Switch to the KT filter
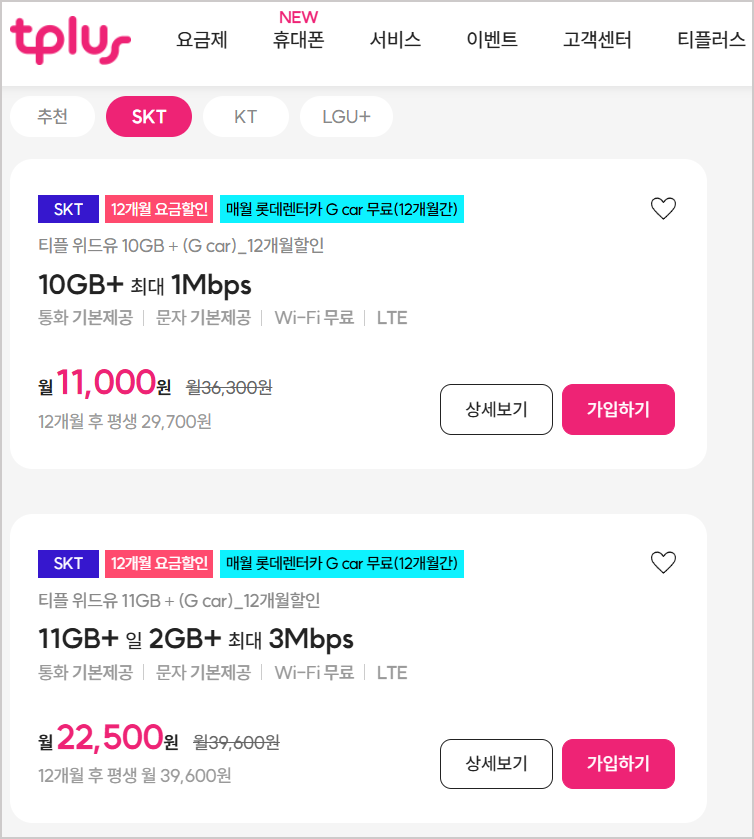754x839 pixels. (x=246, y=116)
